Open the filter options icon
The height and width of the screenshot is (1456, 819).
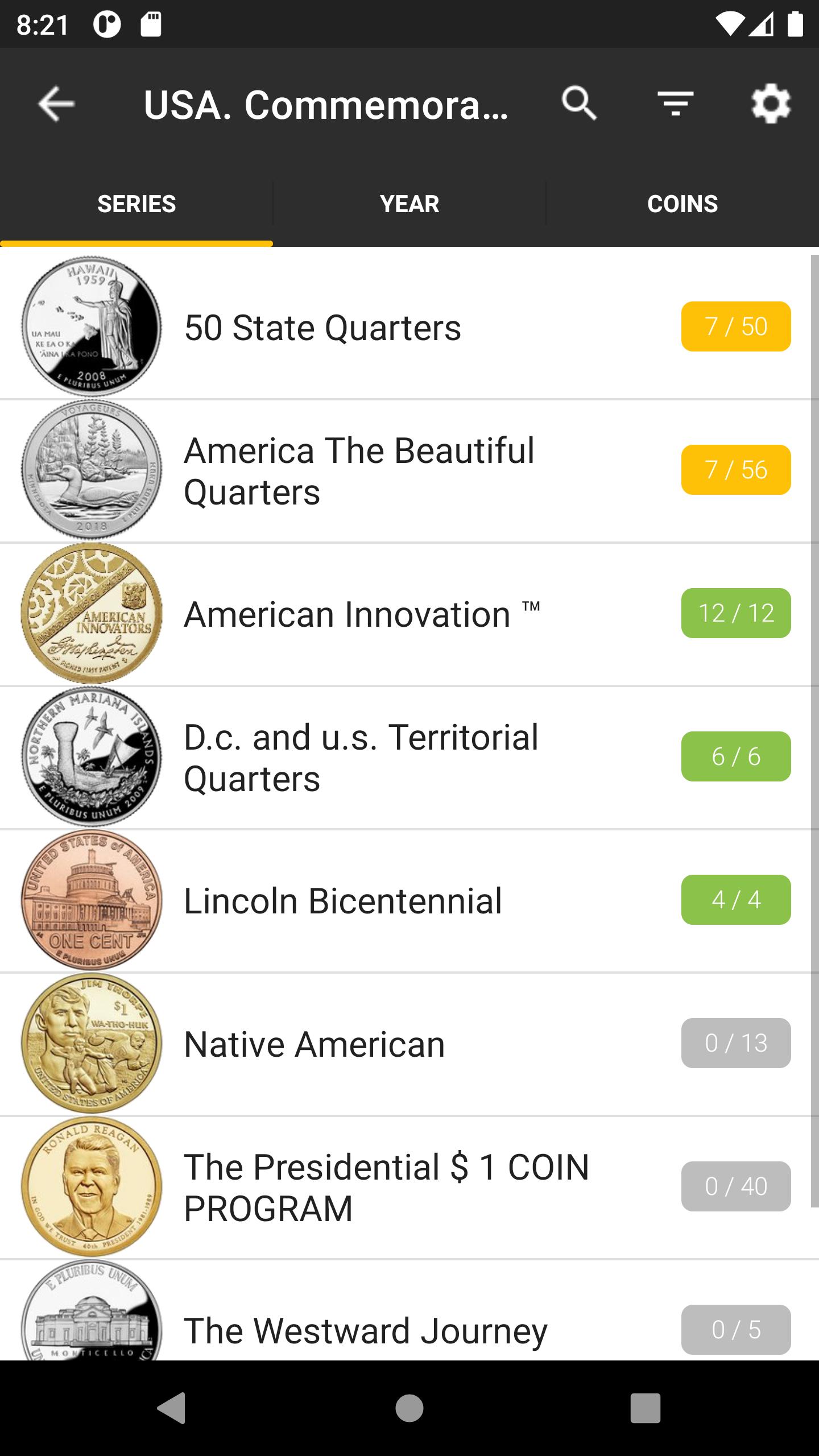[x=675, y=104]
